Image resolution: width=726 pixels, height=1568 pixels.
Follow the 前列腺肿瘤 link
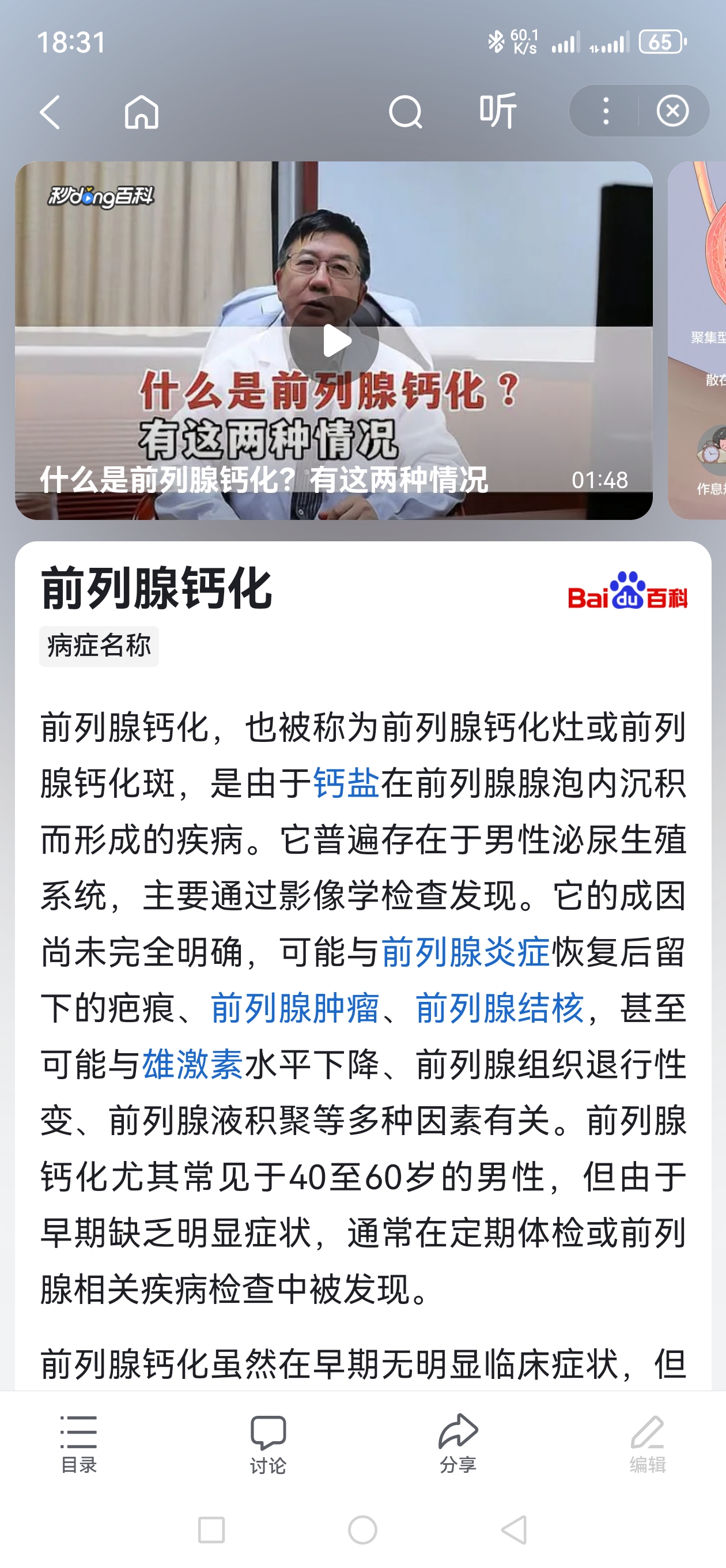pyautogui.click(x=294, y=1008)
